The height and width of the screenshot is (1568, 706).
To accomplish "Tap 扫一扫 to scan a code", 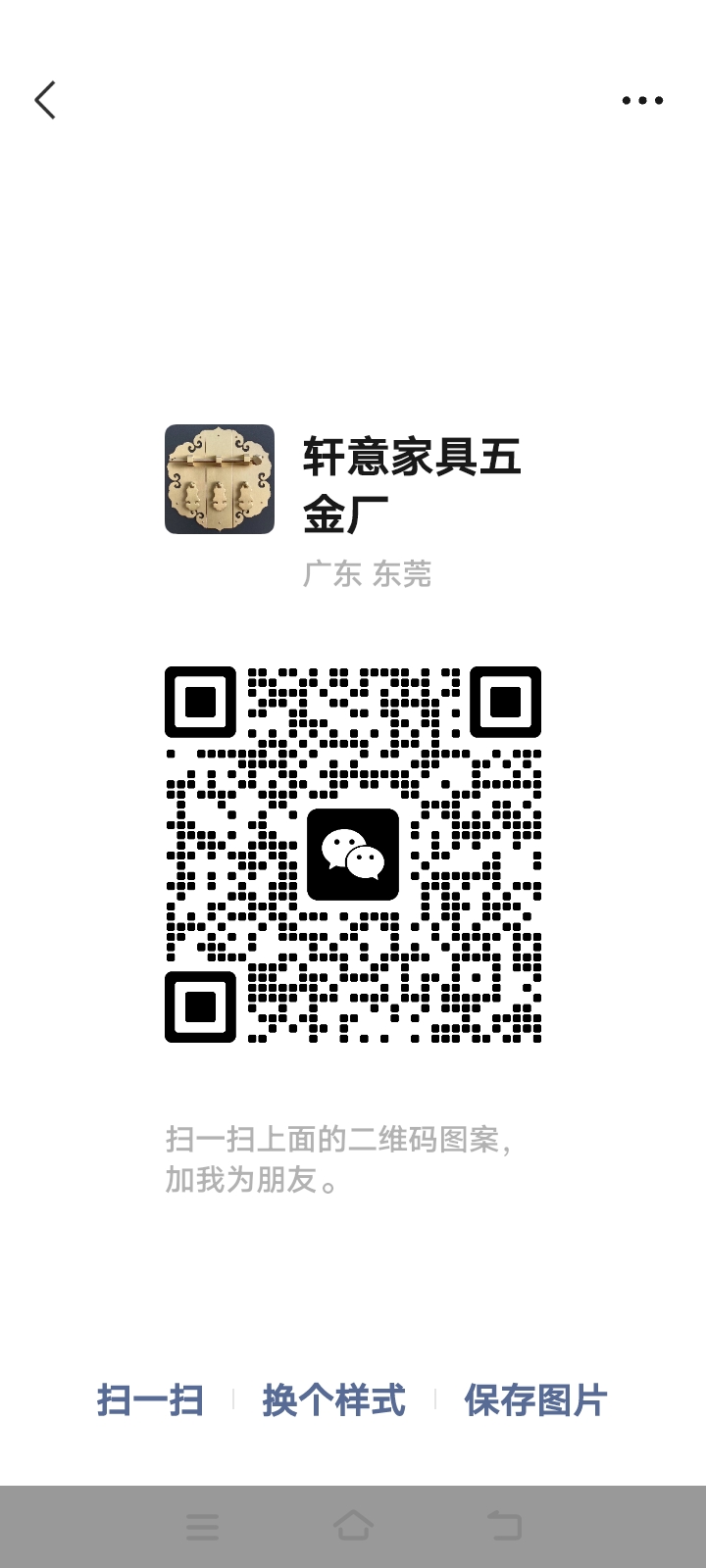I will pyautogui.click(x=150, y=1399).
